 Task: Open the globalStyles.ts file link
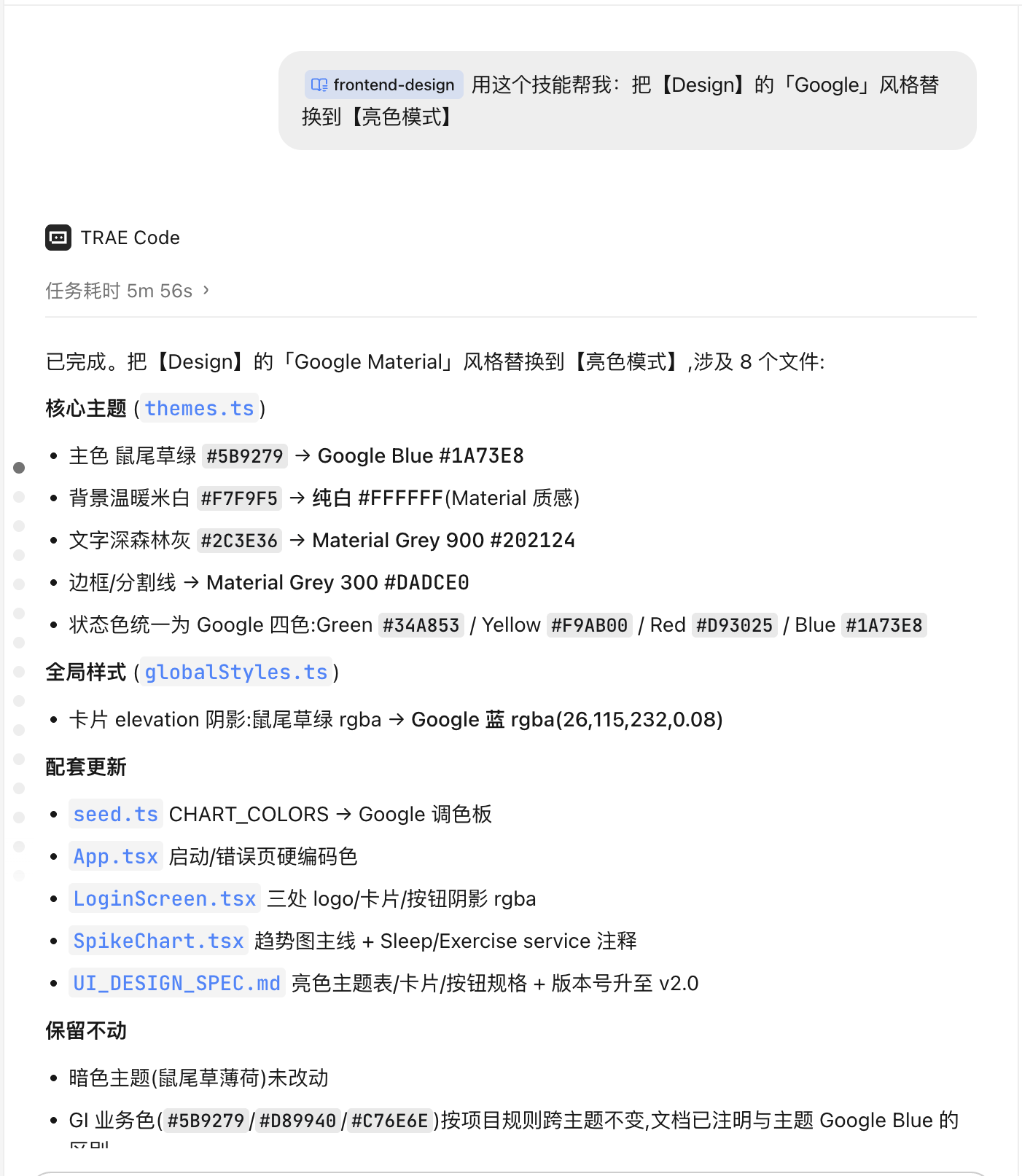[236, 672]
